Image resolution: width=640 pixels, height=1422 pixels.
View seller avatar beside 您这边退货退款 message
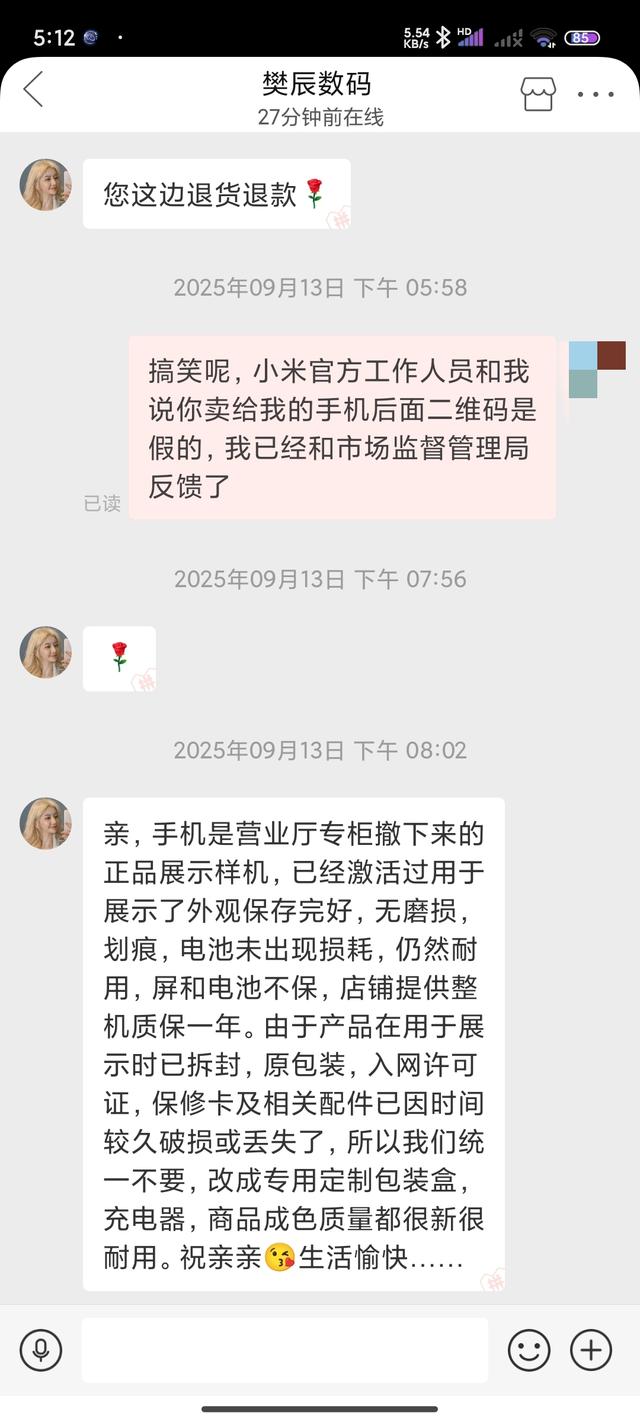46,185
